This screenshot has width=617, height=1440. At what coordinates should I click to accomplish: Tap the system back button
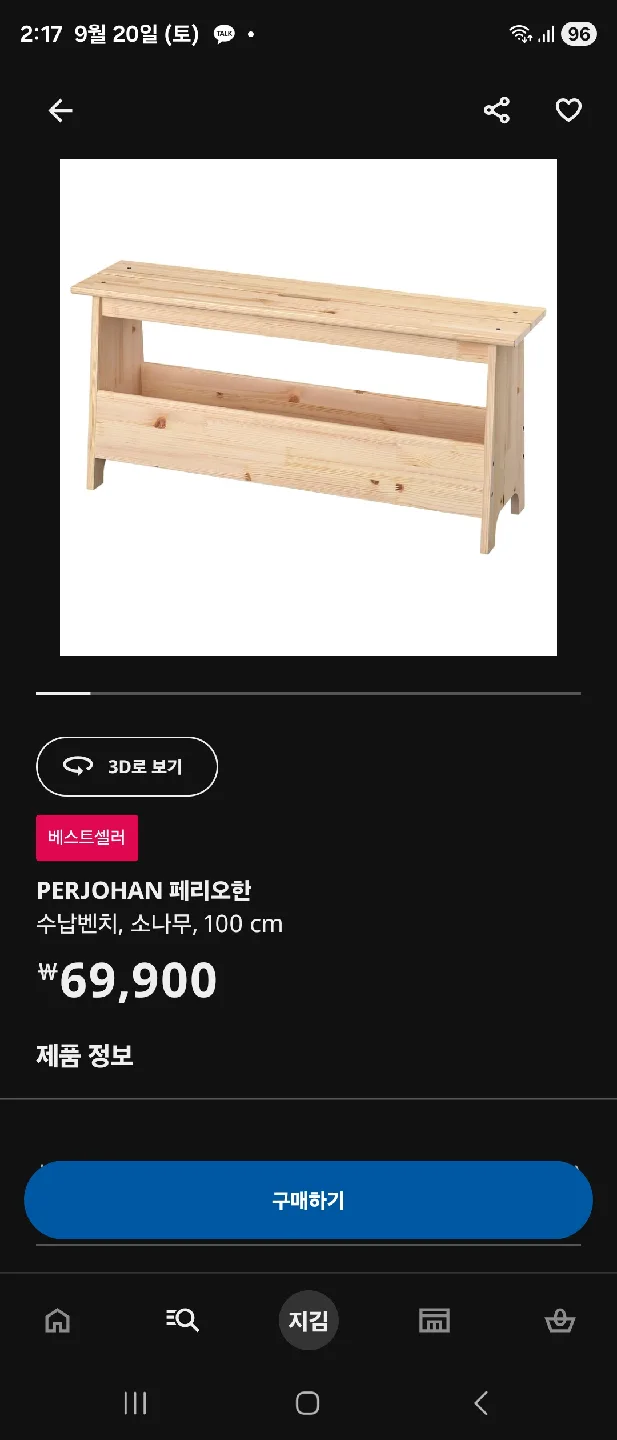[481, 1403]
